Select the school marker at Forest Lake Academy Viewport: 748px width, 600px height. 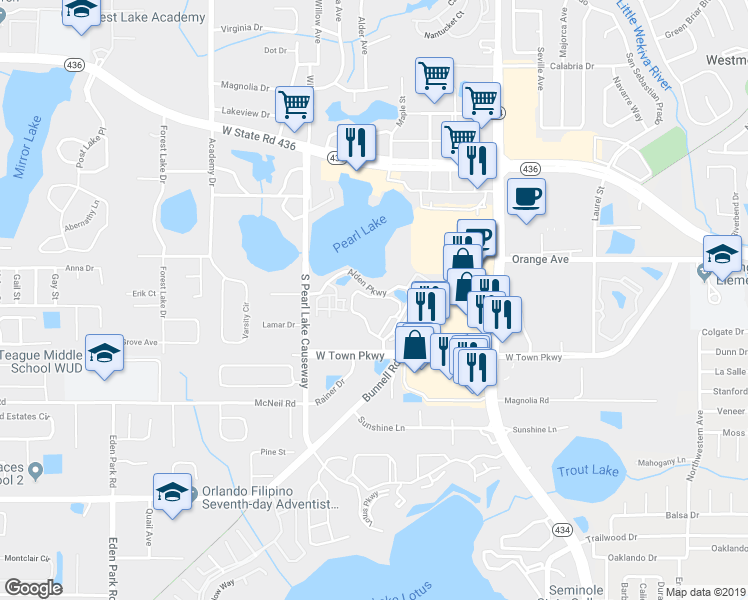click(x=80, y=11)
